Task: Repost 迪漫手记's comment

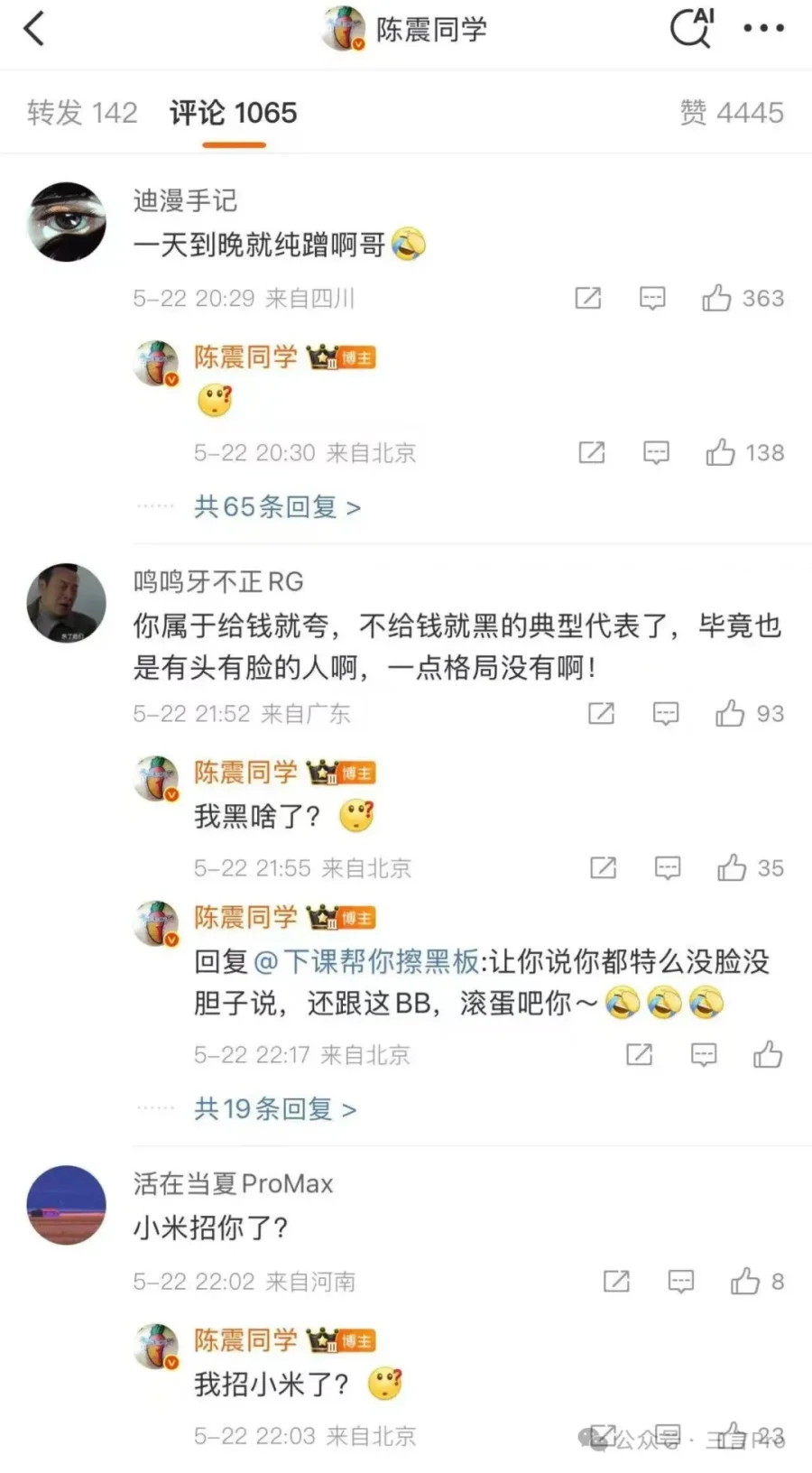Action: pyautogui.click(x=588, y=298)
